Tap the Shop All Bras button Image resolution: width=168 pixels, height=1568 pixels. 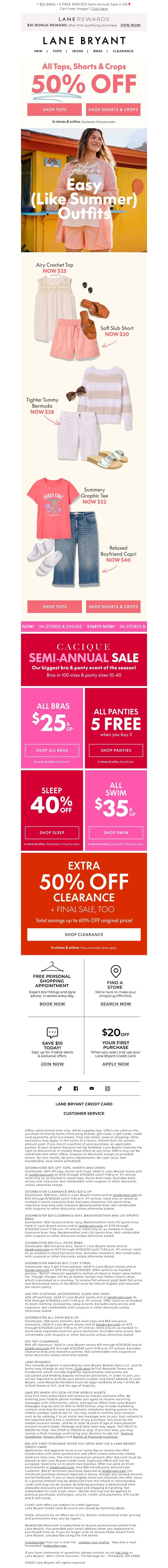52,750
